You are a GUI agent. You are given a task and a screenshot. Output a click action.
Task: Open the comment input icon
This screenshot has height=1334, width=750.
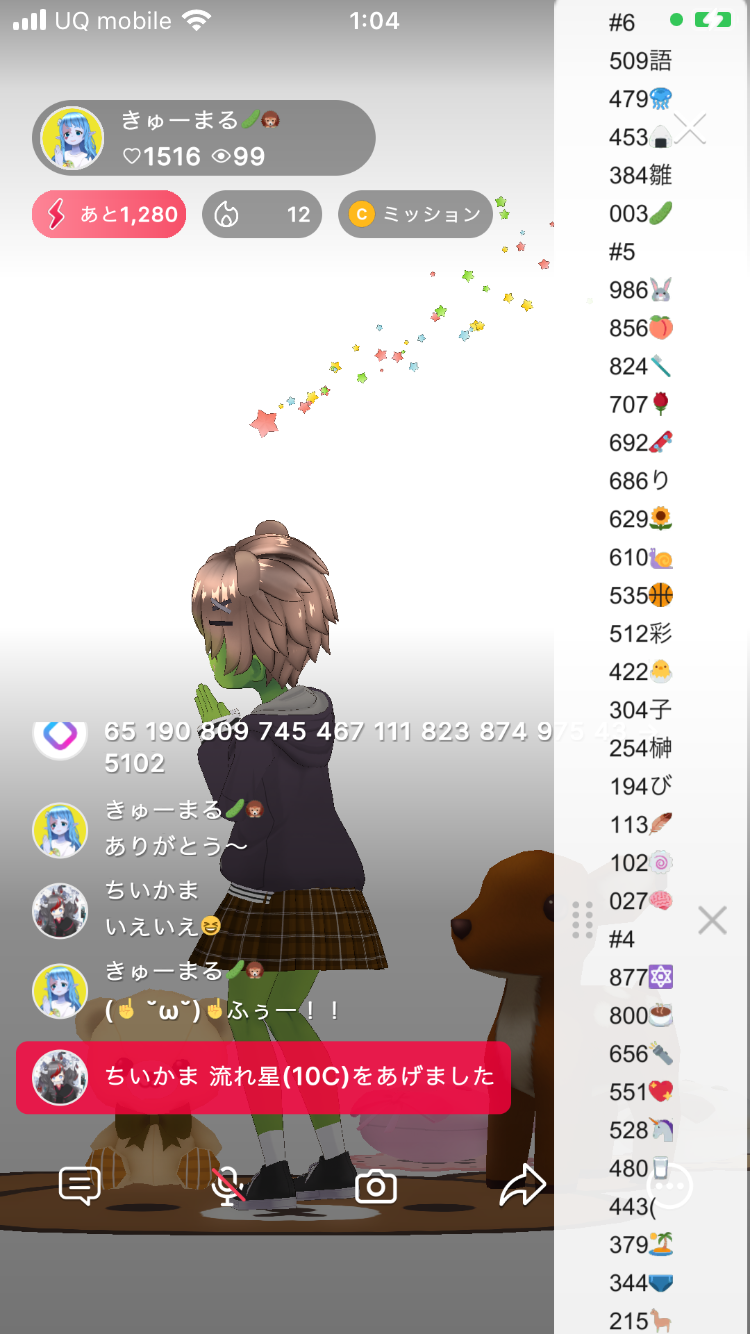click(80, 1186)
